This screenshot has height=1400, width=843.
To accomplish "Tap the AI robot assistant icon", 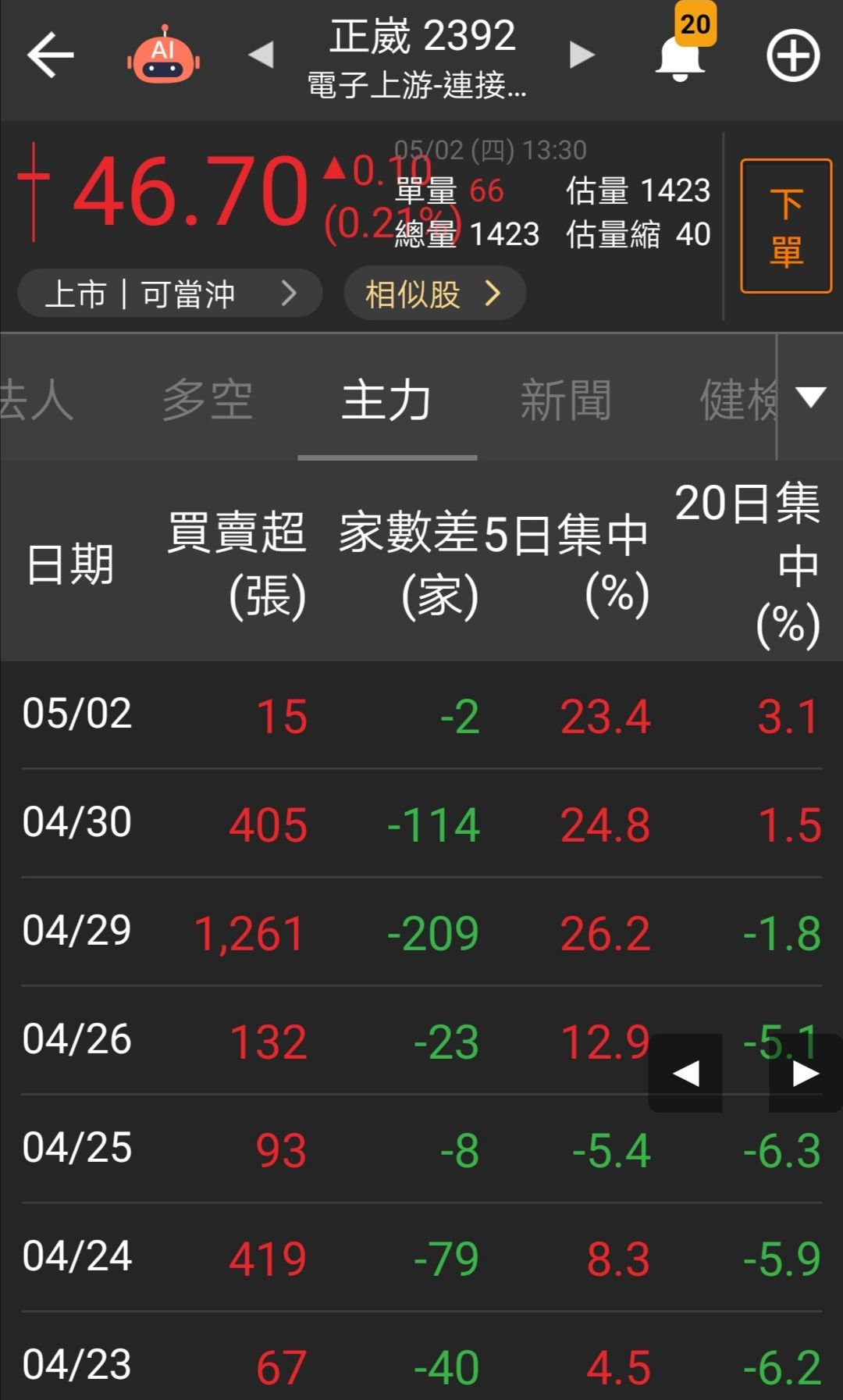I will click(x=164, y=56).
